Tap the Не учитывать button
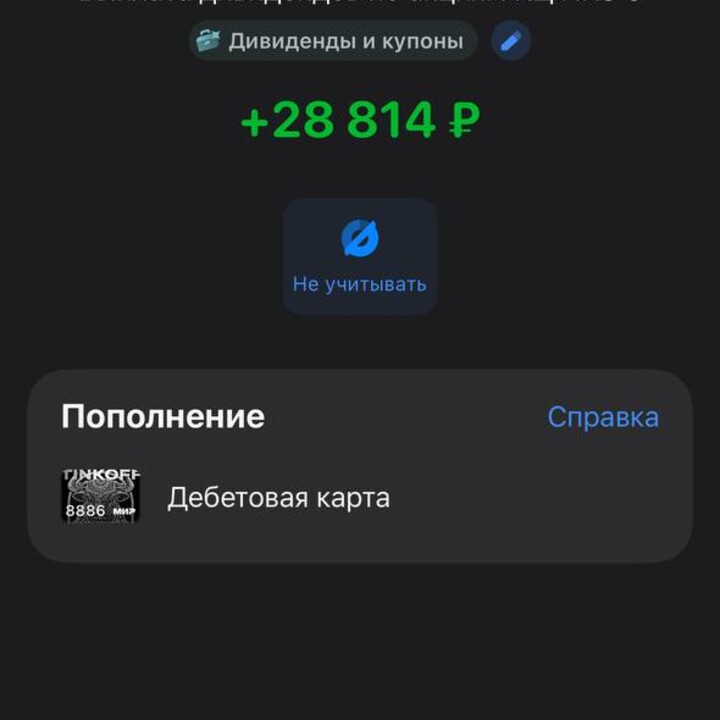This screenshot has width=720, height=720. tap(359, 256)
